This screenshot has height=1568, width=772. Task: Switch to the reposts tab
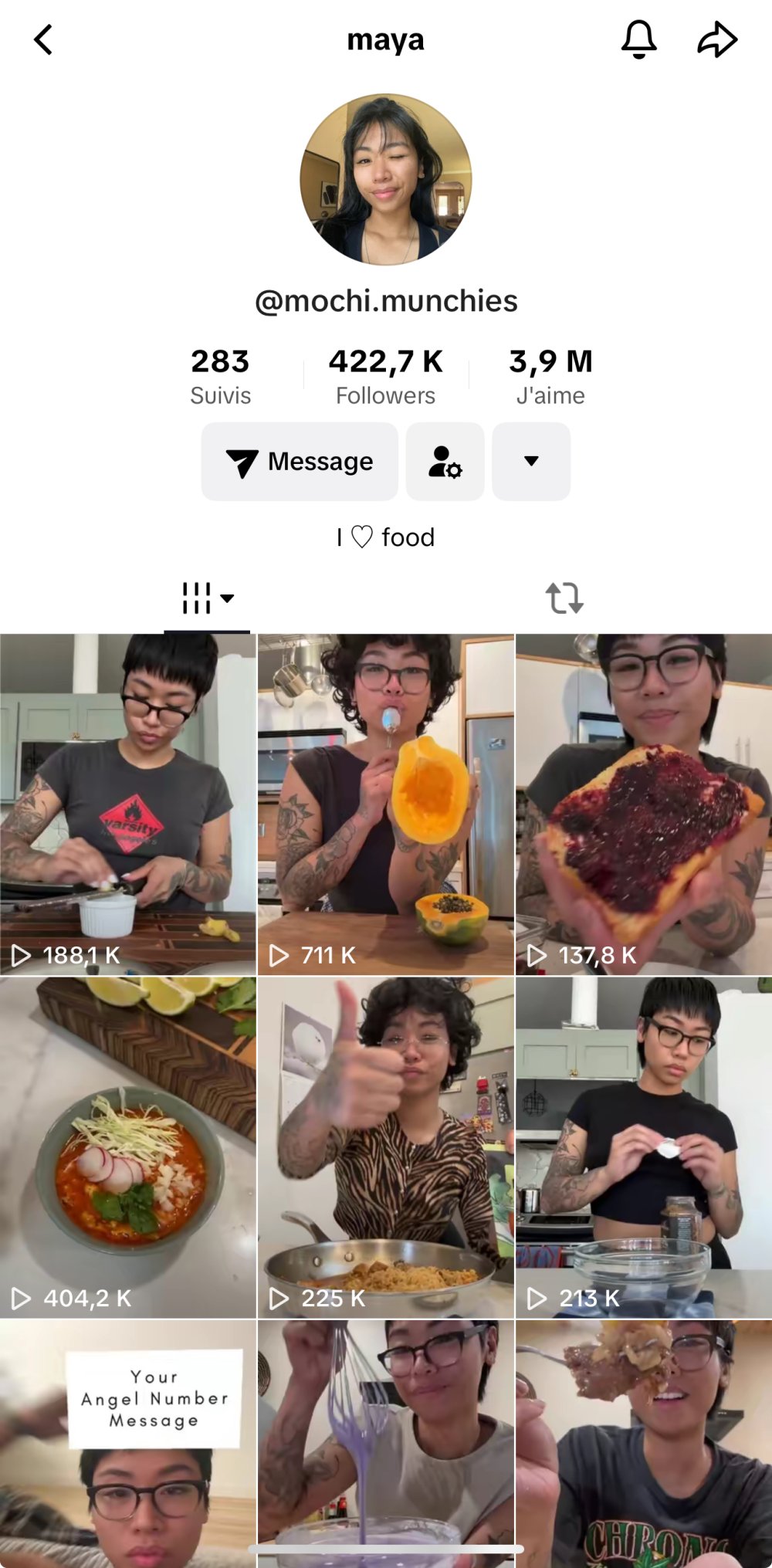[x=564, y=598]
